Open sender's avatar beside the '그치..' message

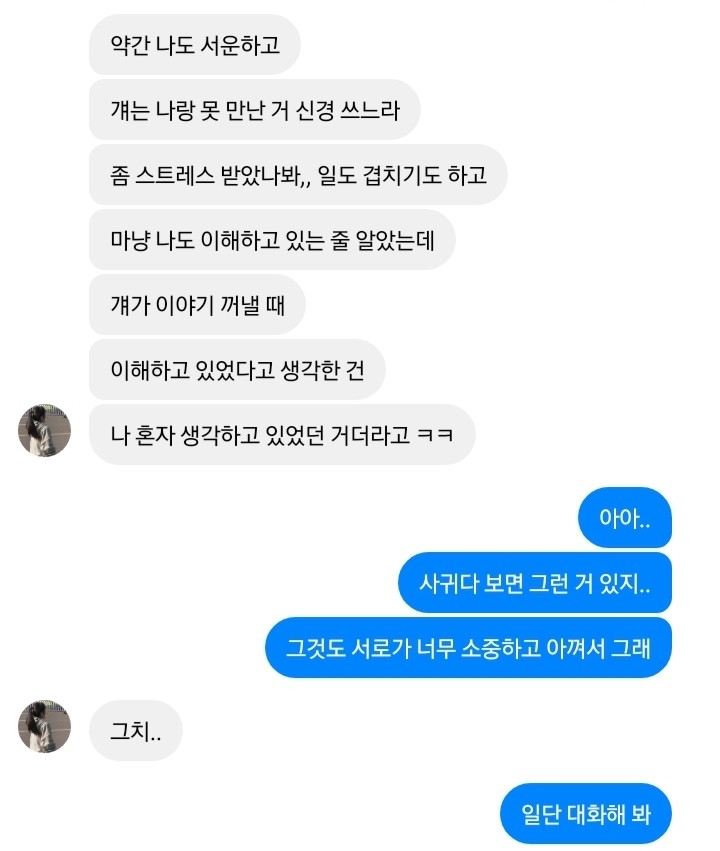point(45,726)
